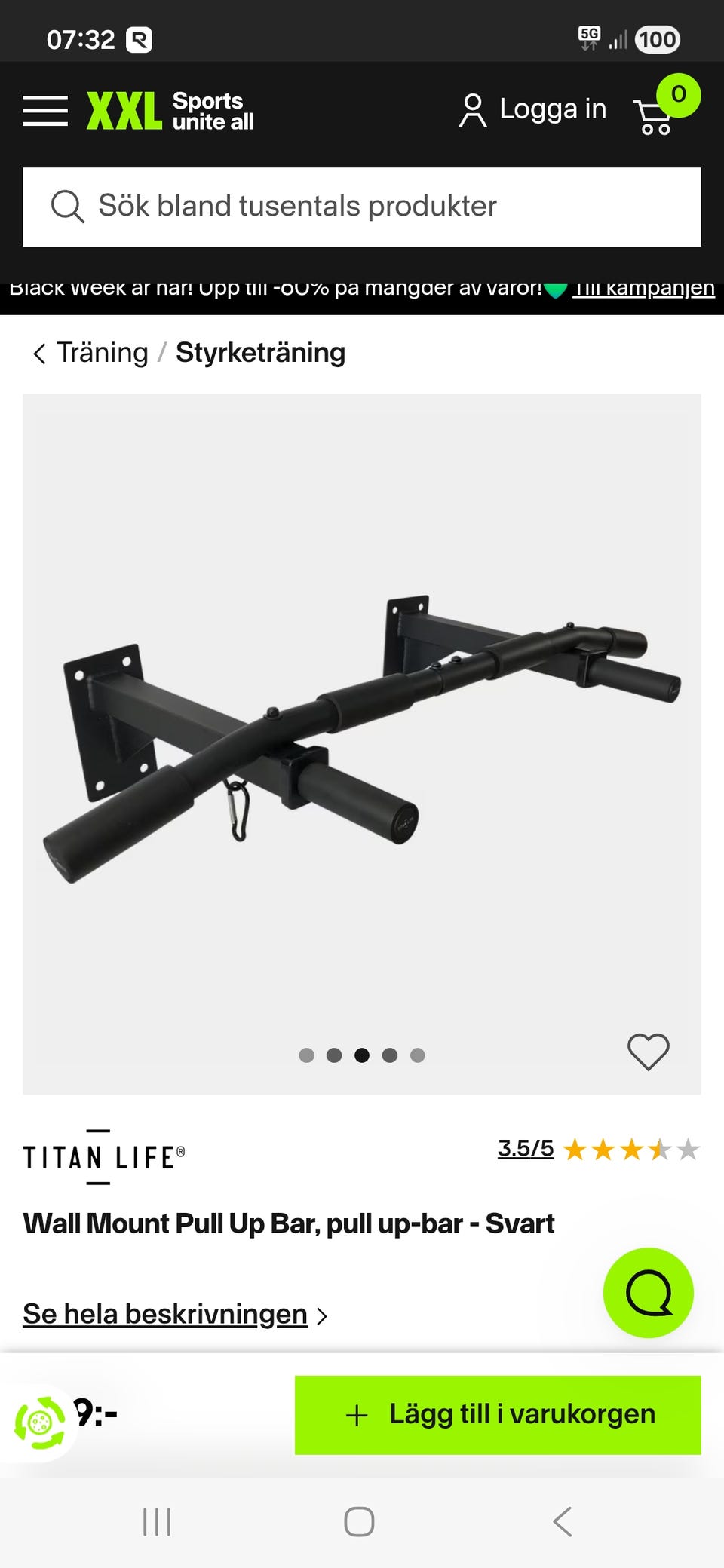Open the hamburger menu
This screenshot has height=1568, width=724.
tap(45, 111)
